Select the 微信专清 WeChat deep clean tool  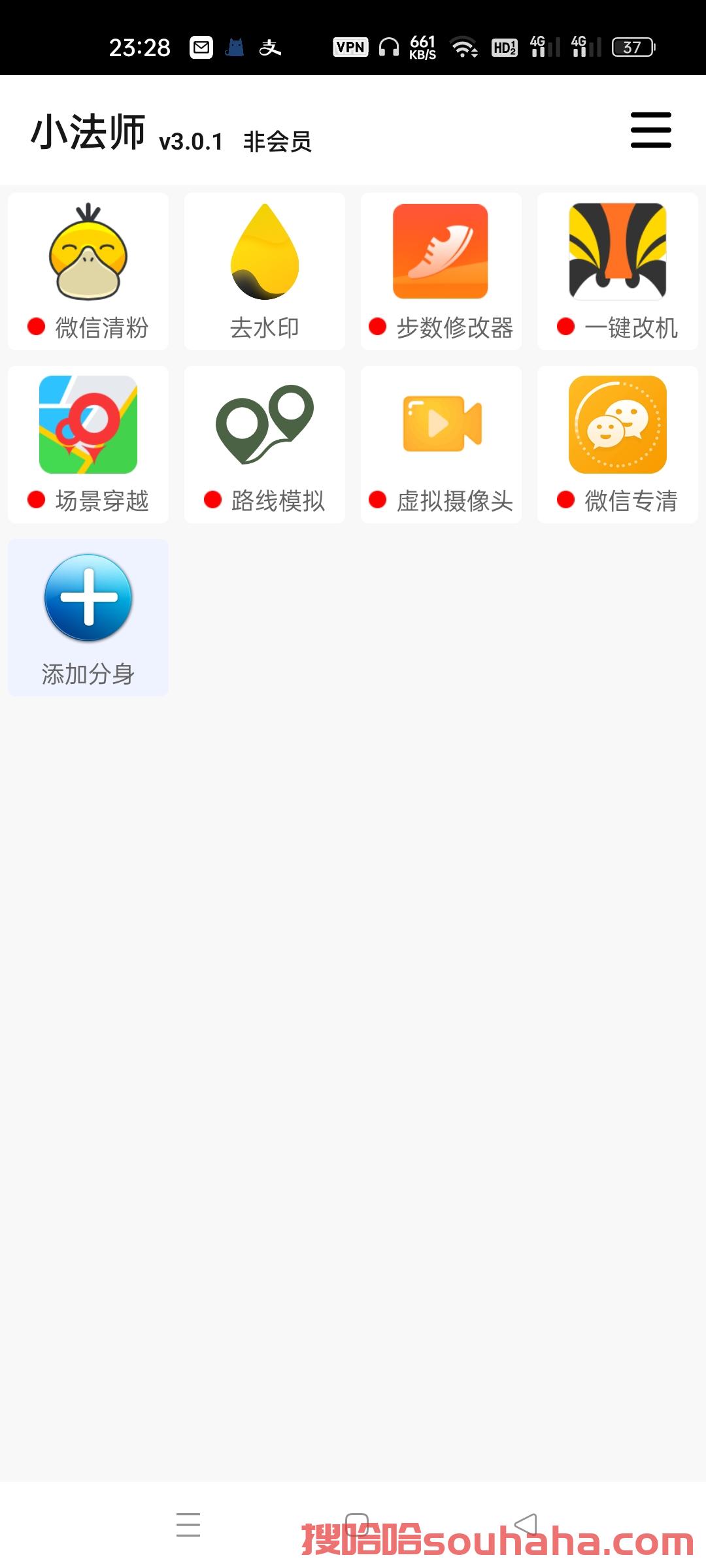(x=617, y=444)
